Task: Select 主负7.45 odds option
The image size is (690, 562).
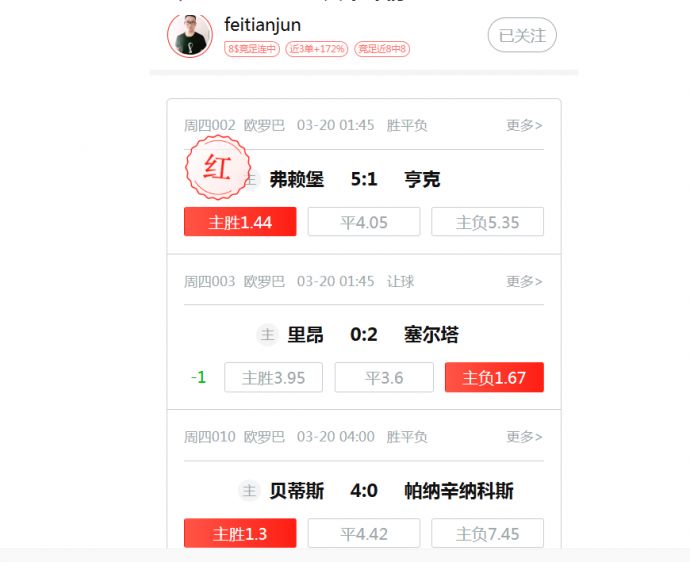Action: click(x=488, y=534)
